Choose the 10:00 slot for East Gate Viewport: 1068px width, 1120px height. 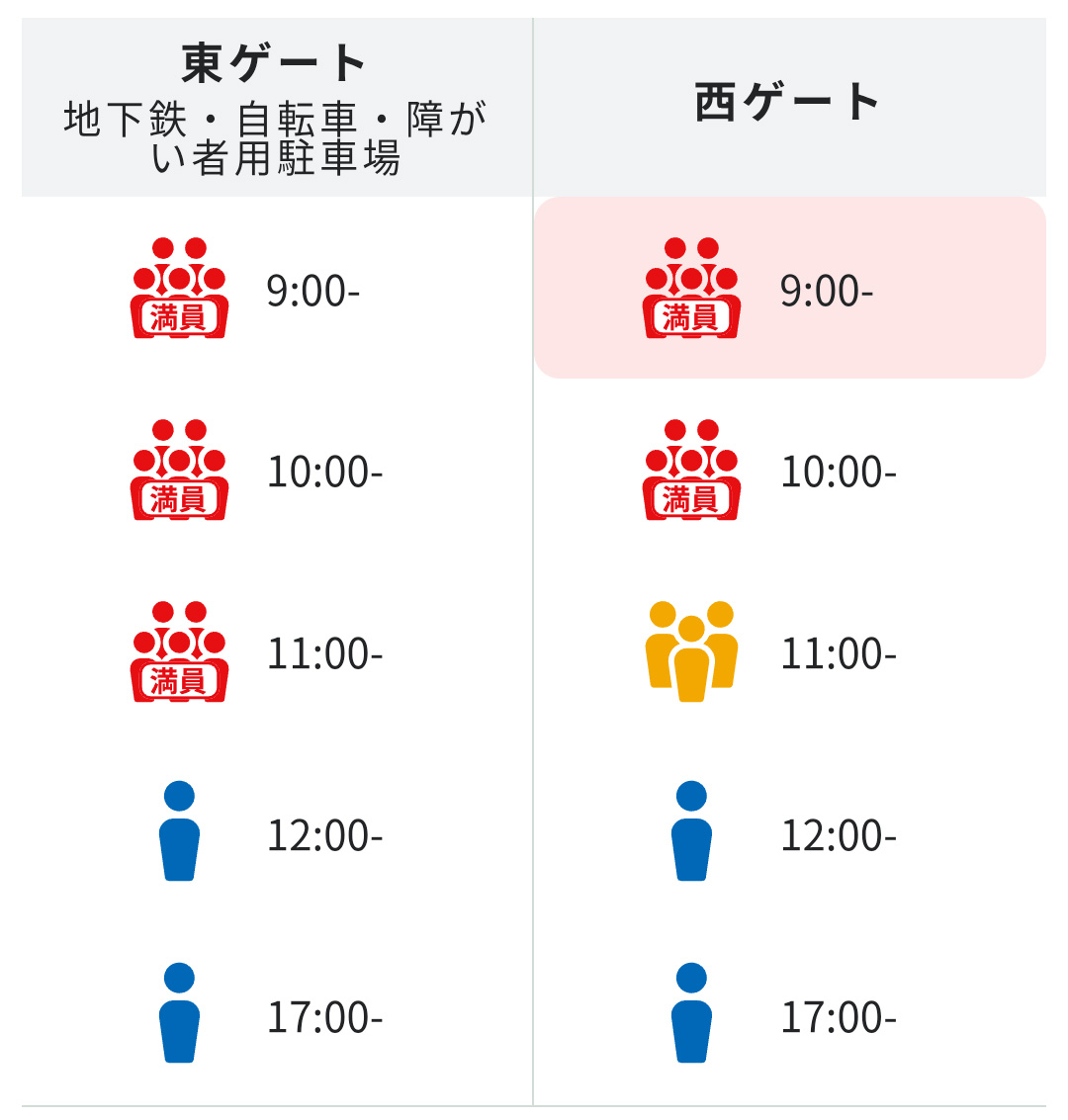[277, 472]
